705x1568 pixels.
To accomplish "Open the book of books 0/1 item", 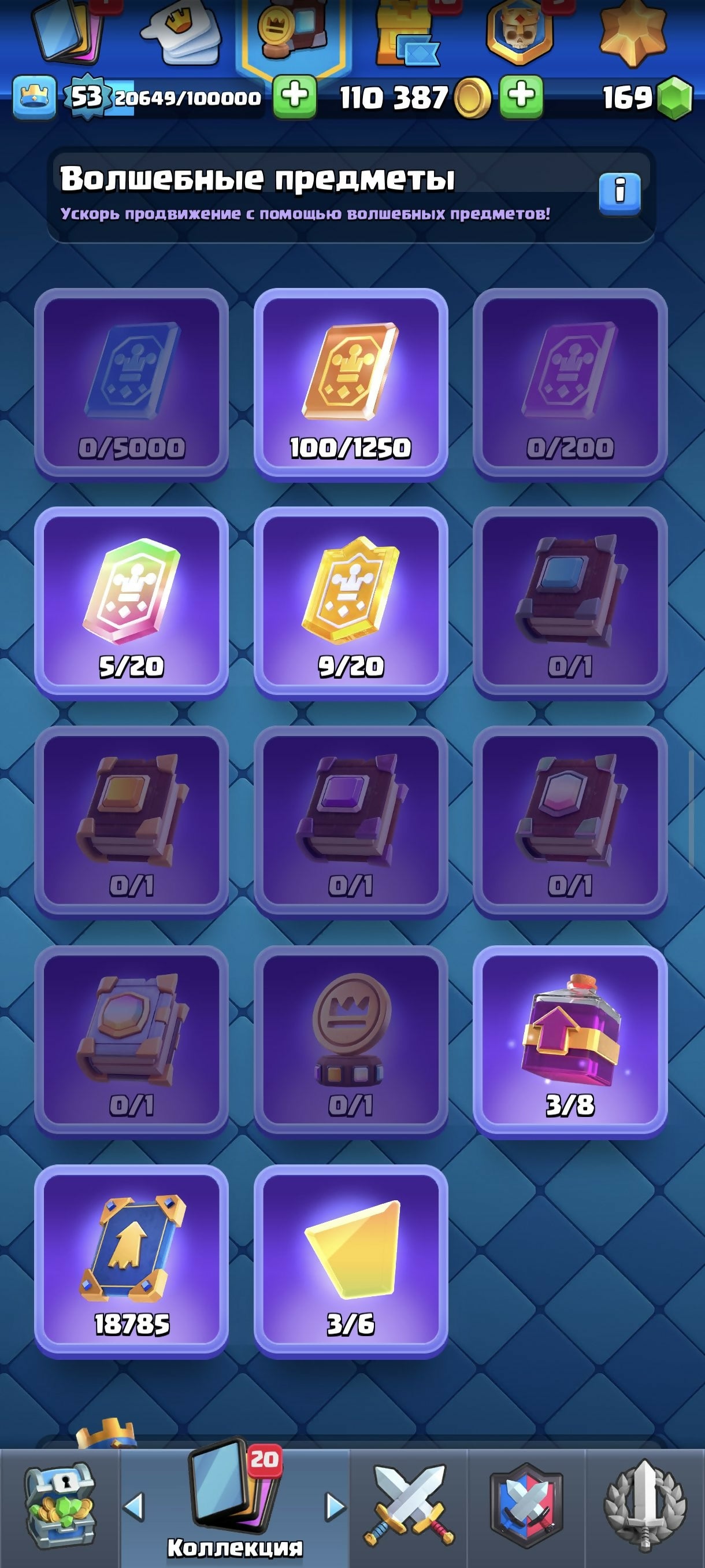I will coord(131,1041).
